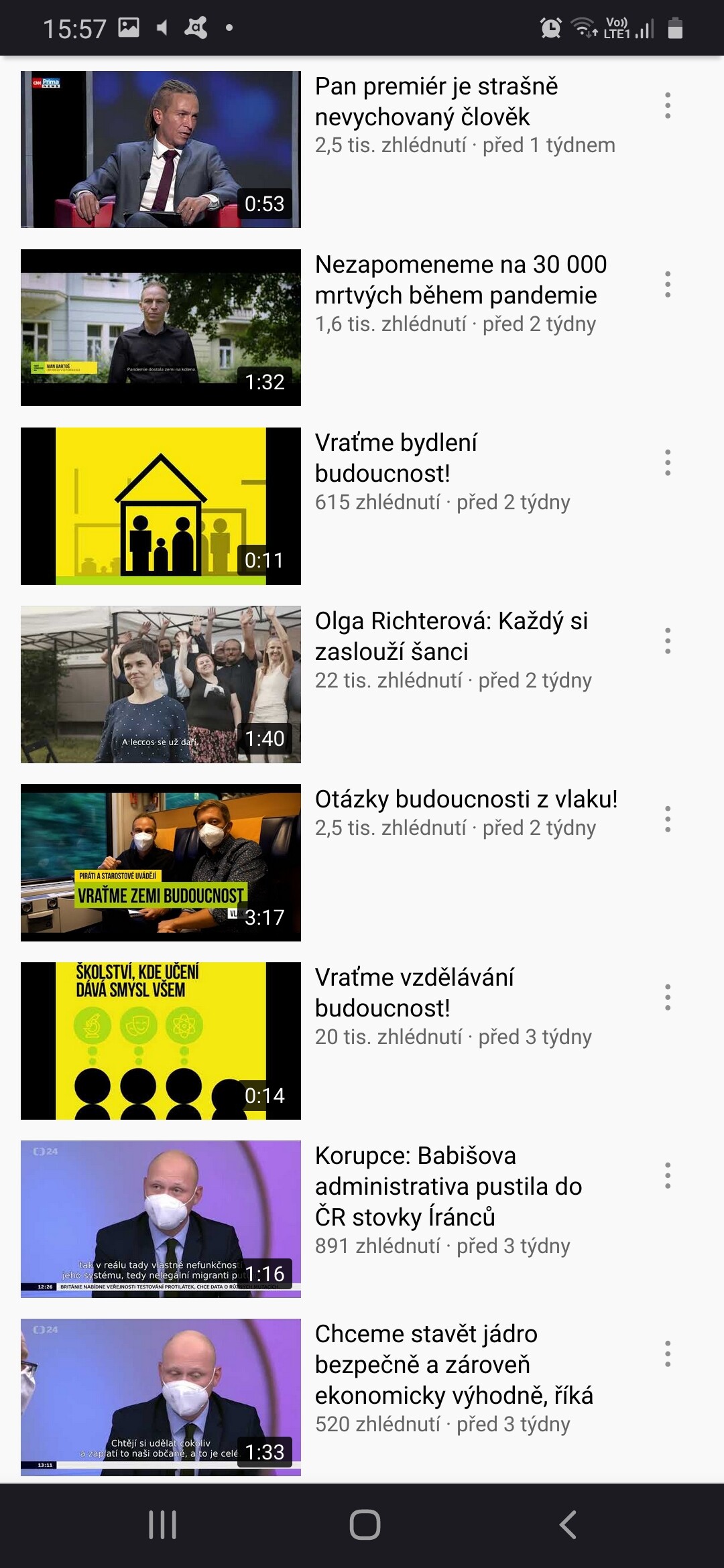Tap more options beside the 'Korupce: Babišova administrativa' video
Viewport: 724px width, 1568px height.
[x=667, y=1175]
